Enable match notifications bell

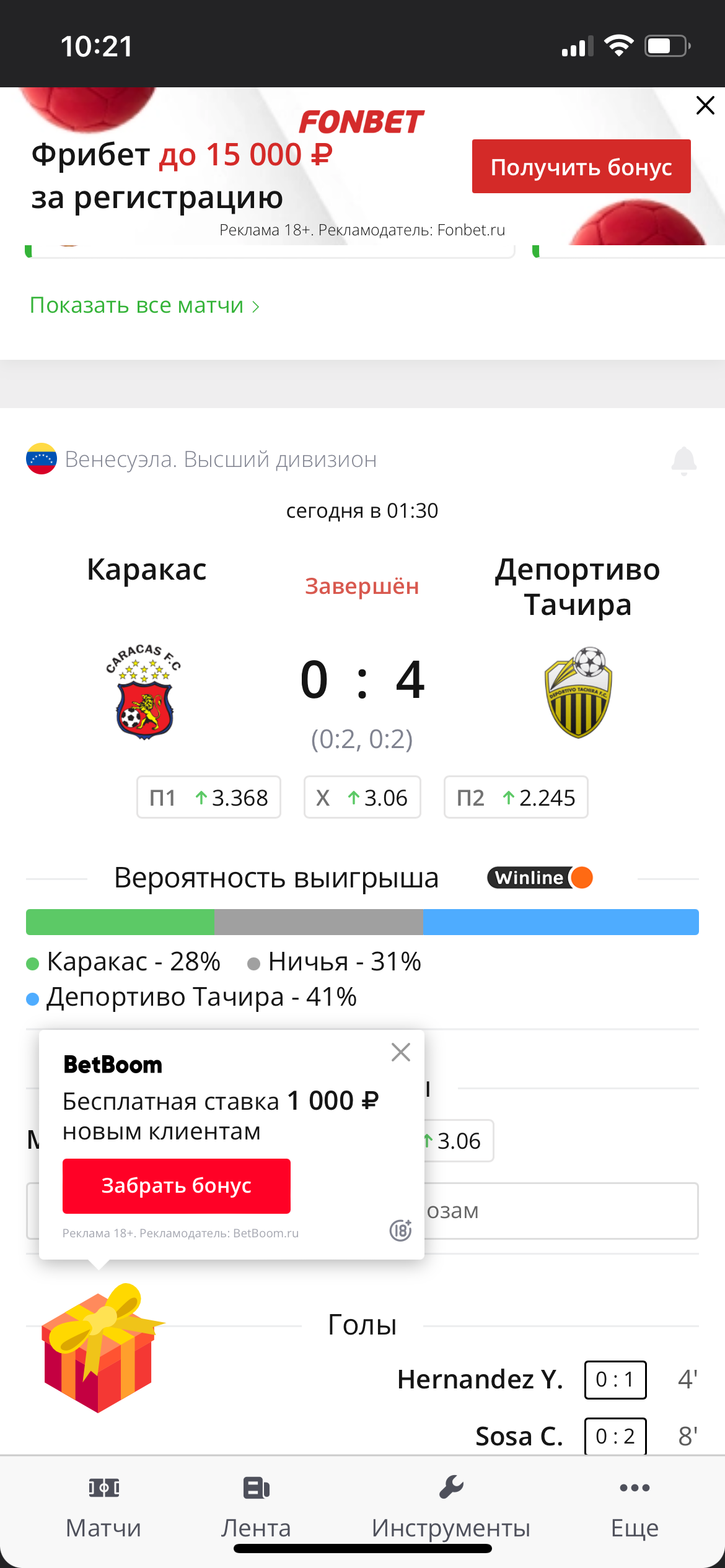pyautogui.click(x=683, y=461)
